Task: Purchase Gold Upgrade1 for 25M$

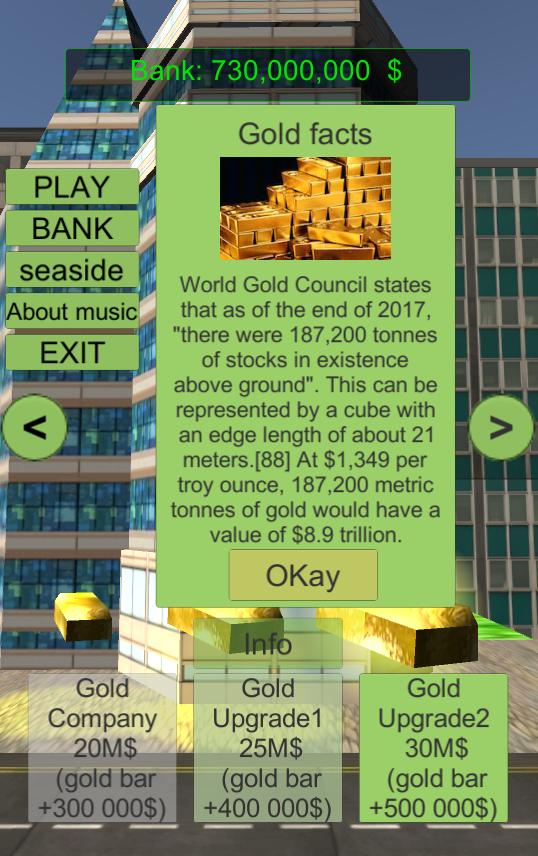Action: point(268,748)
